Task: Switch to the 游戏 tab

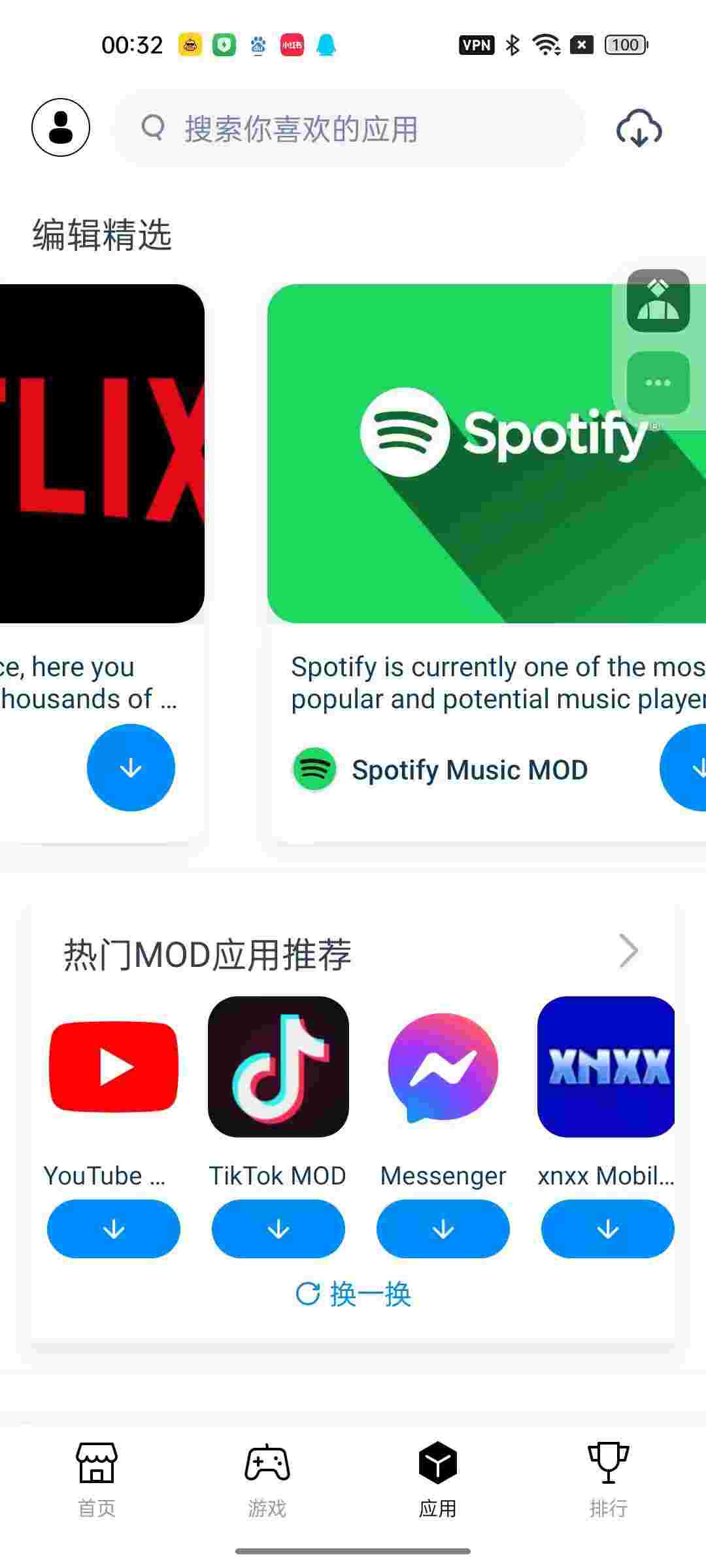Action: 267,1480
